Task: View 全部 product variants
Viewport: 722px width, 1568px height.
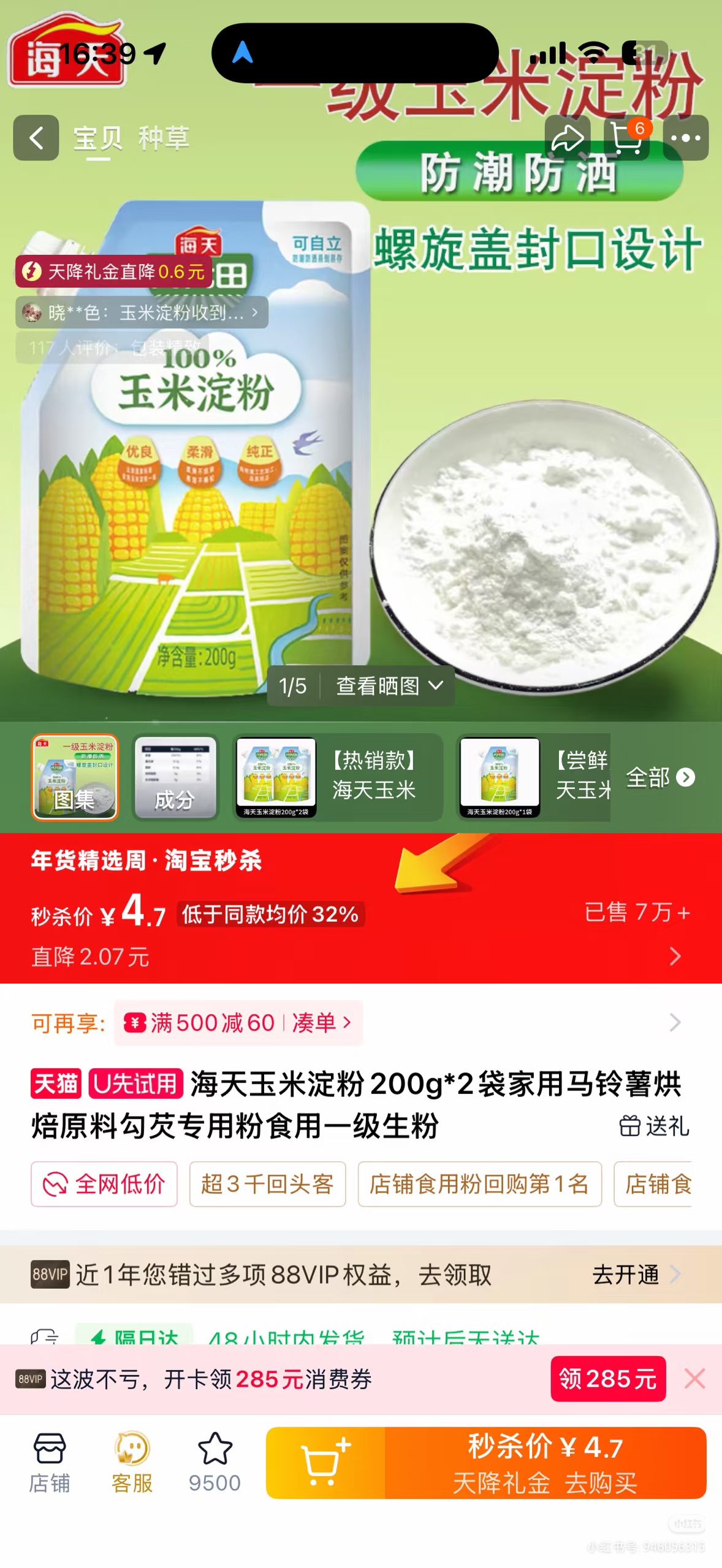Action: pyautogui.click(x=659, y=777)
